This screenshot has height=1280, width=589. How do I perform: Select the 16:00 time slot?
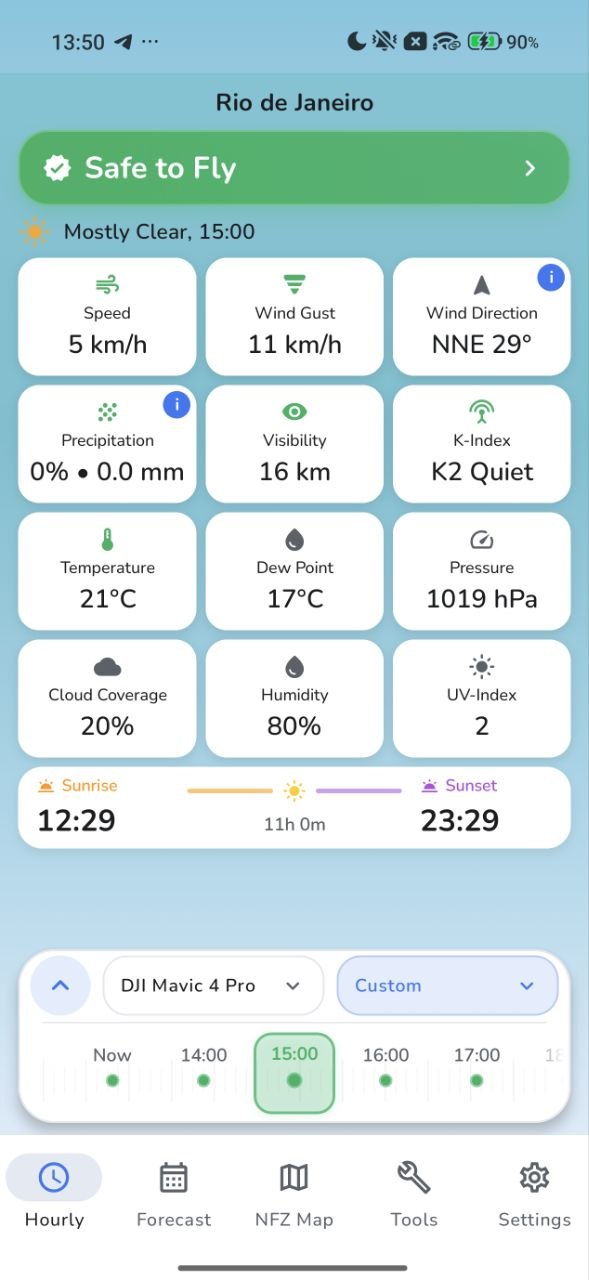(386, 1068)
